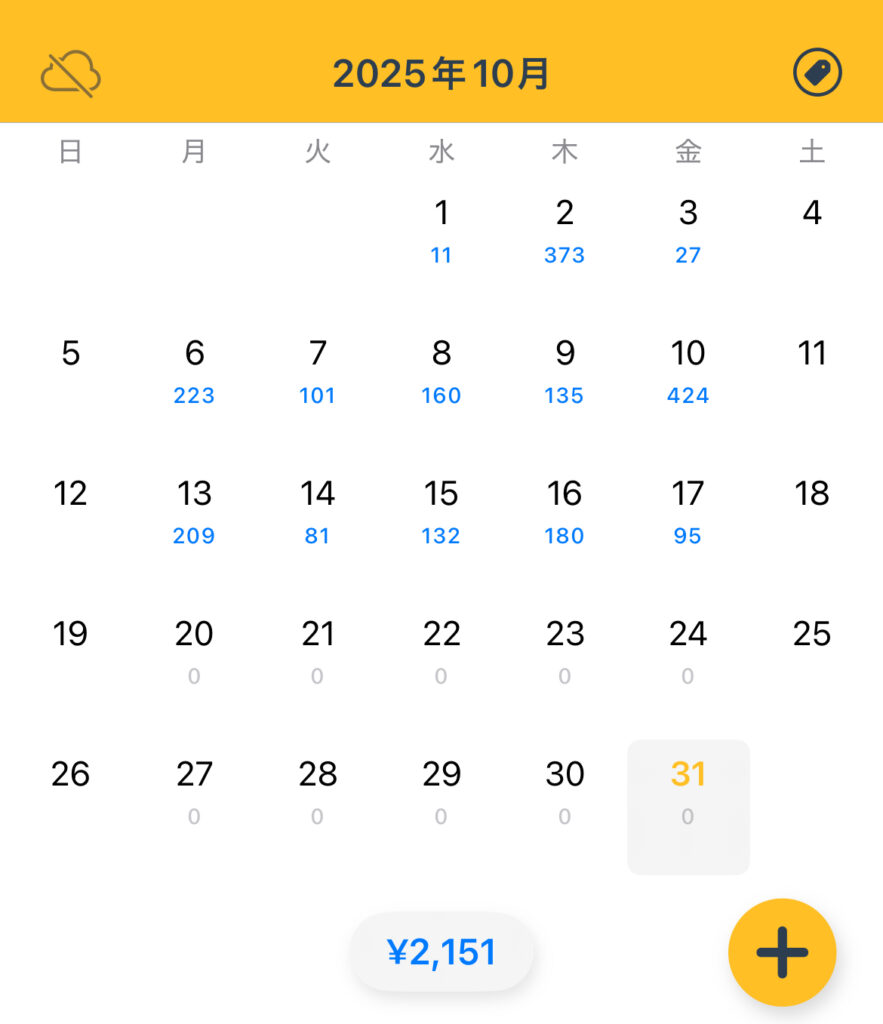Add a new entry with plus button
This screenshot has height=1024, width=883.
click(x=781, y=952)
